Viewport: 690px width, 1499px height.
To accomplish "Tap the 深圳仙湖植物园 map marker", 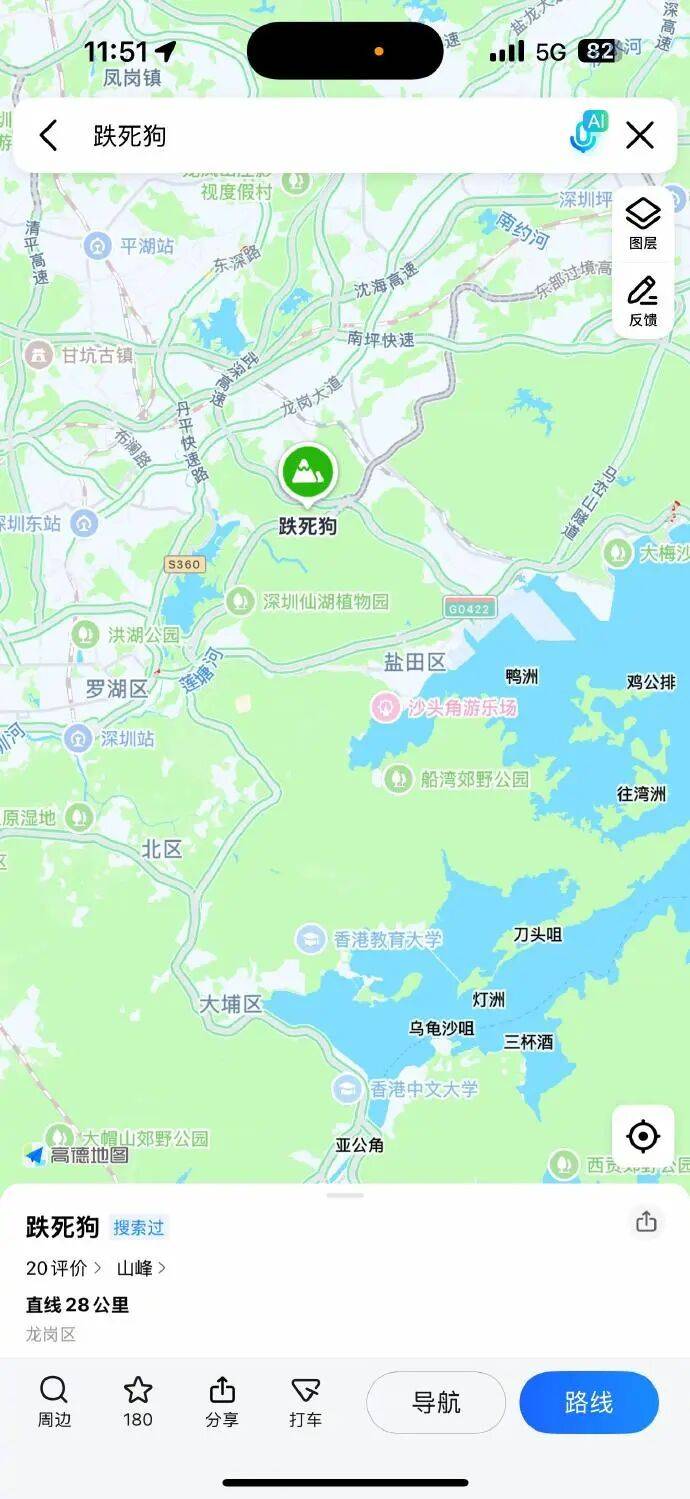I will 239,601.
